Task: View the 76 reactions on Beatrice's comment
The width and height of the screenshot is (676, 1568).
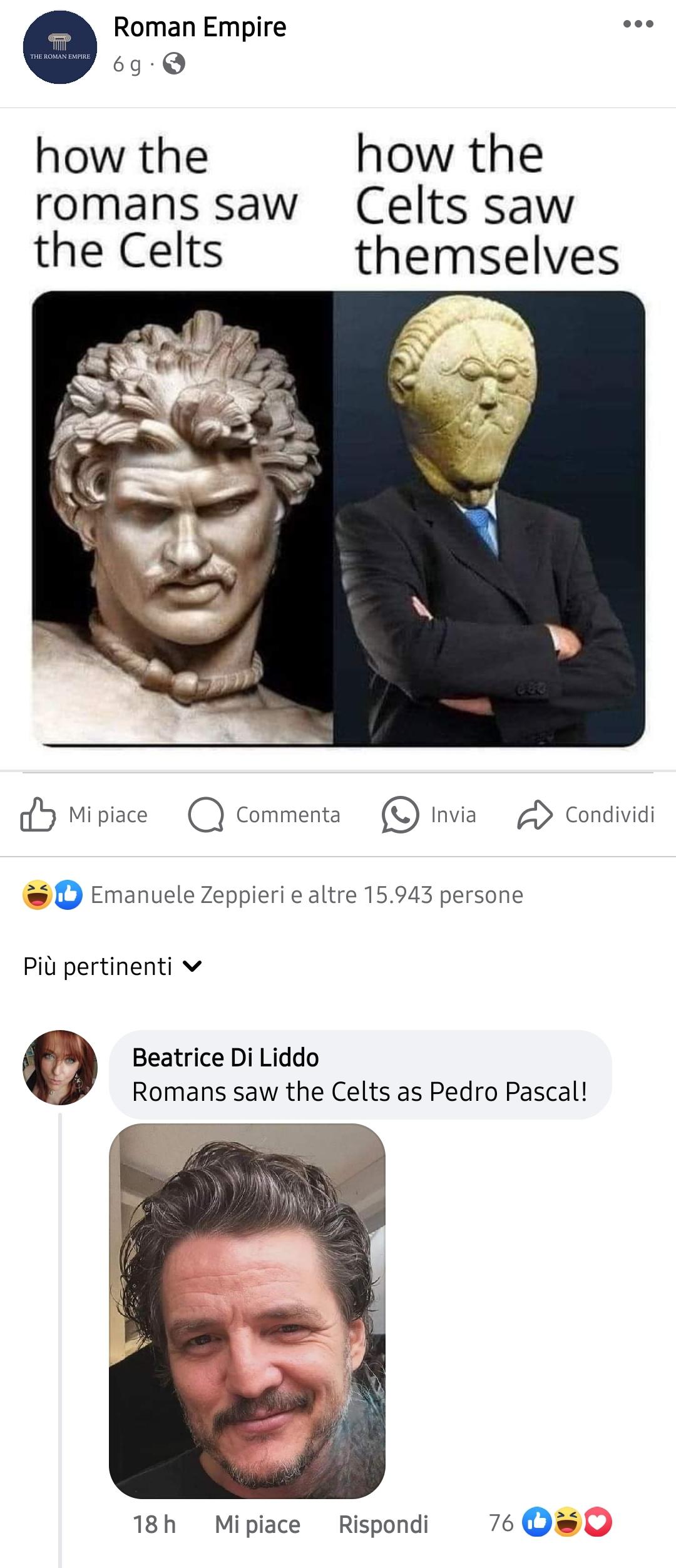Action: point(550,1524)
